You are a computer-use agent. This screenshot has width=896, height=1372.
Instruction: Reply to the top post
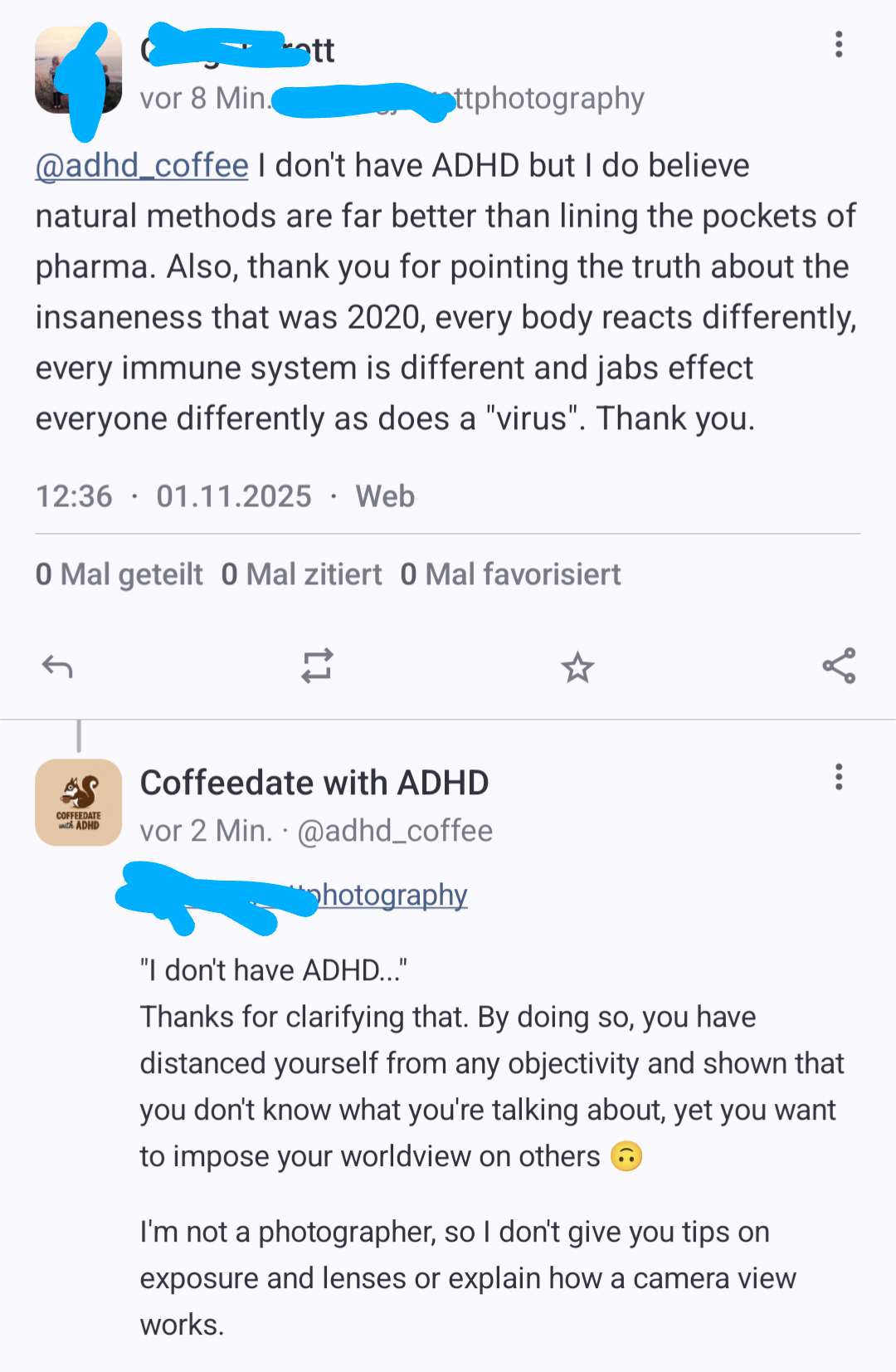click(x=57, y=666)
